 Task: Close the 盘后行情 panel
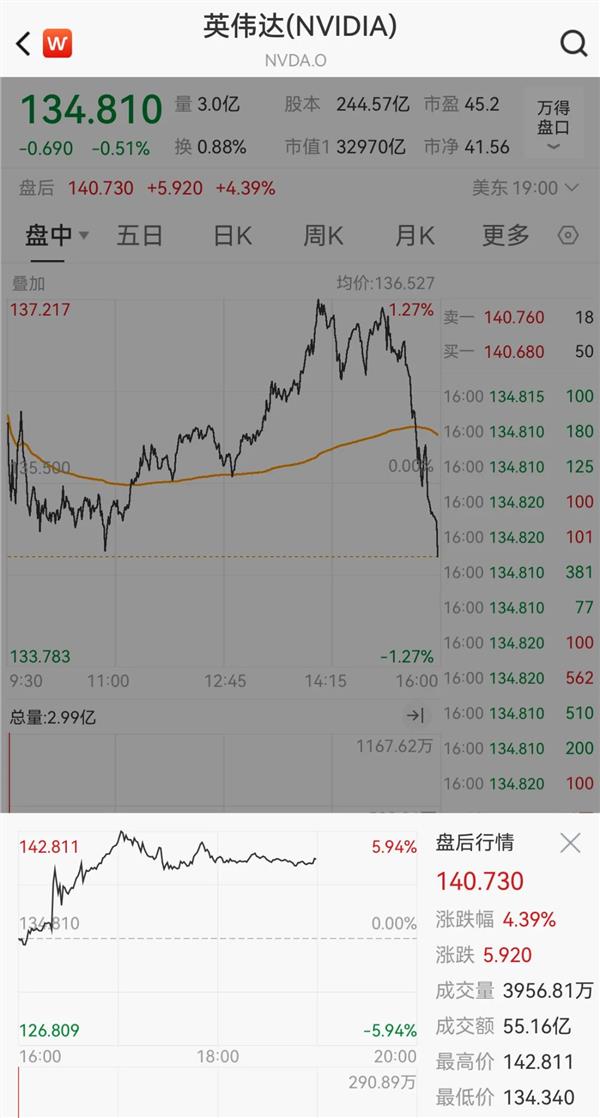pos(570,843)
